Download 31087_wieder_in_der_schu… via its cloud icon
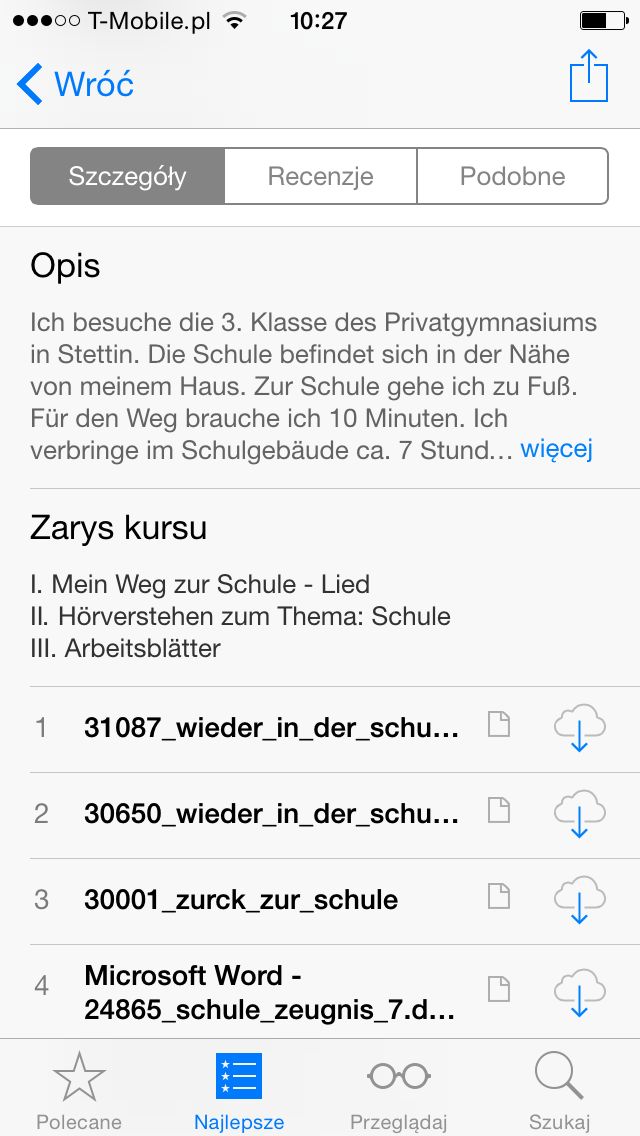 (x=580, y=728)
